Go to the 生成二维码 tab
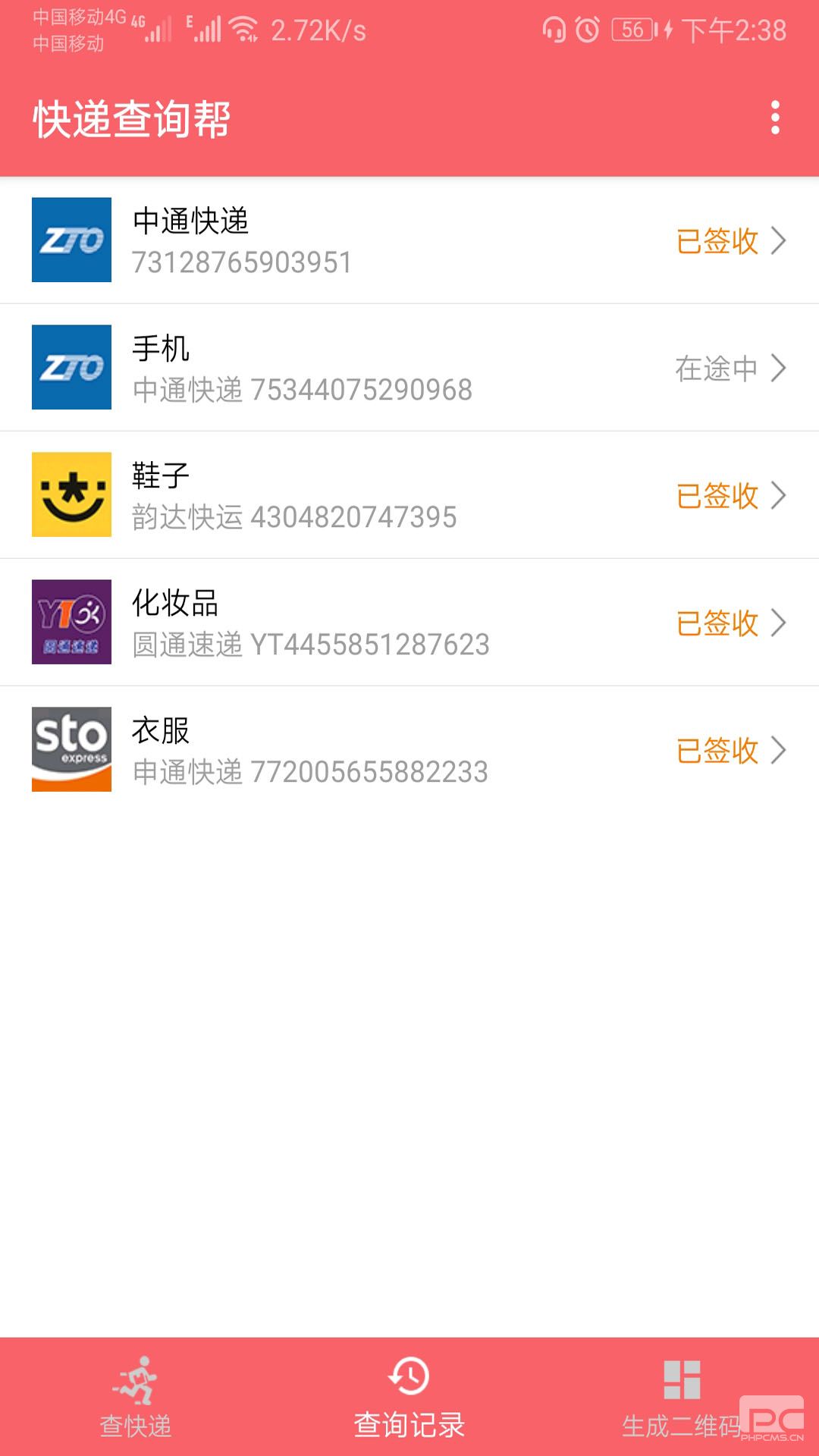819x1456 pixels. pos(682,1398)
